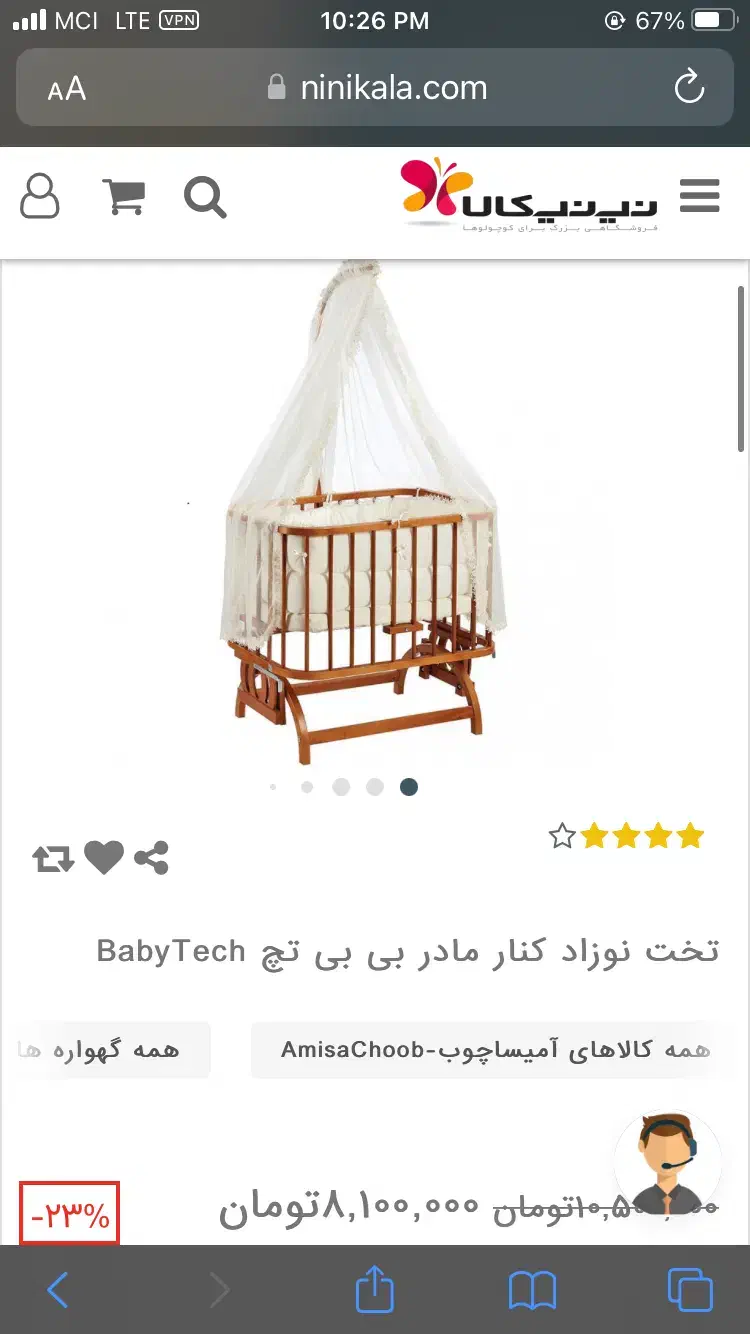
Task: Reload the ninikala.com page
Action: pyautogui.click(x=689, y=88)
